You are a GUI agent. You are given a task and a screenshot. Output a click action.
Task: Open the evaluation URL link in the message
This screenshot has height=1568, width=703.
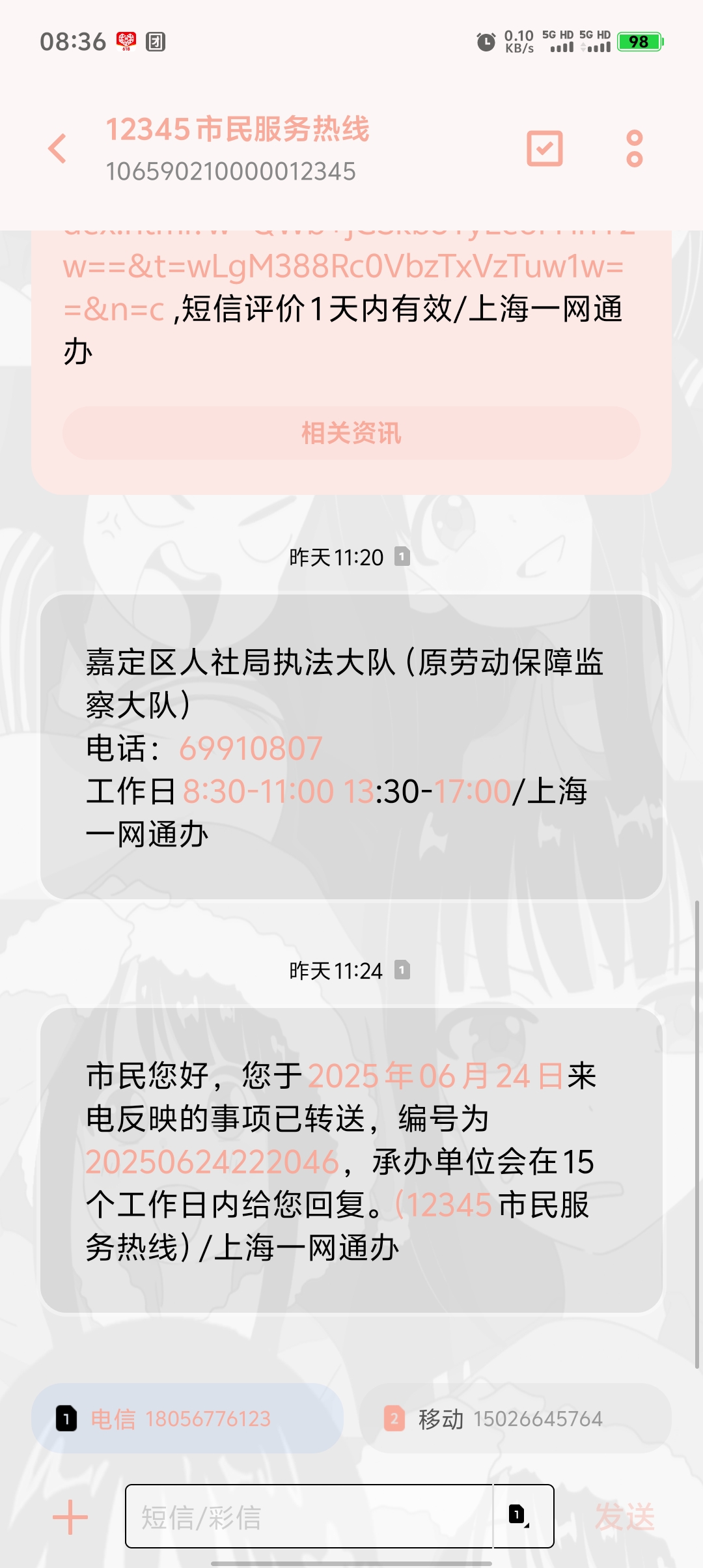(342, 267)
